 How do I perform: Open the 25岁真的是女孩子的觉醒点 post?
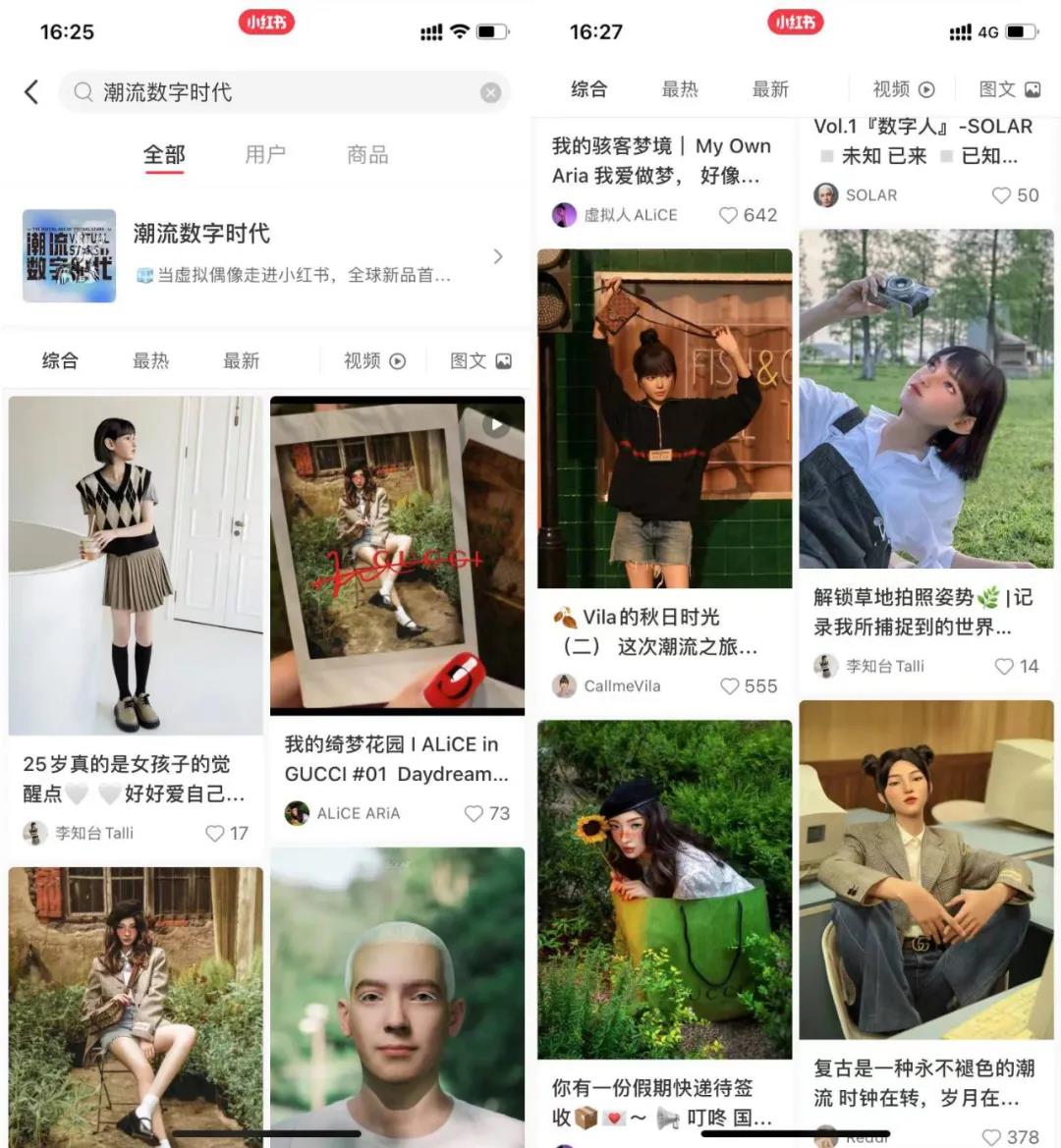pyautogui.click(x=136, y=565)
